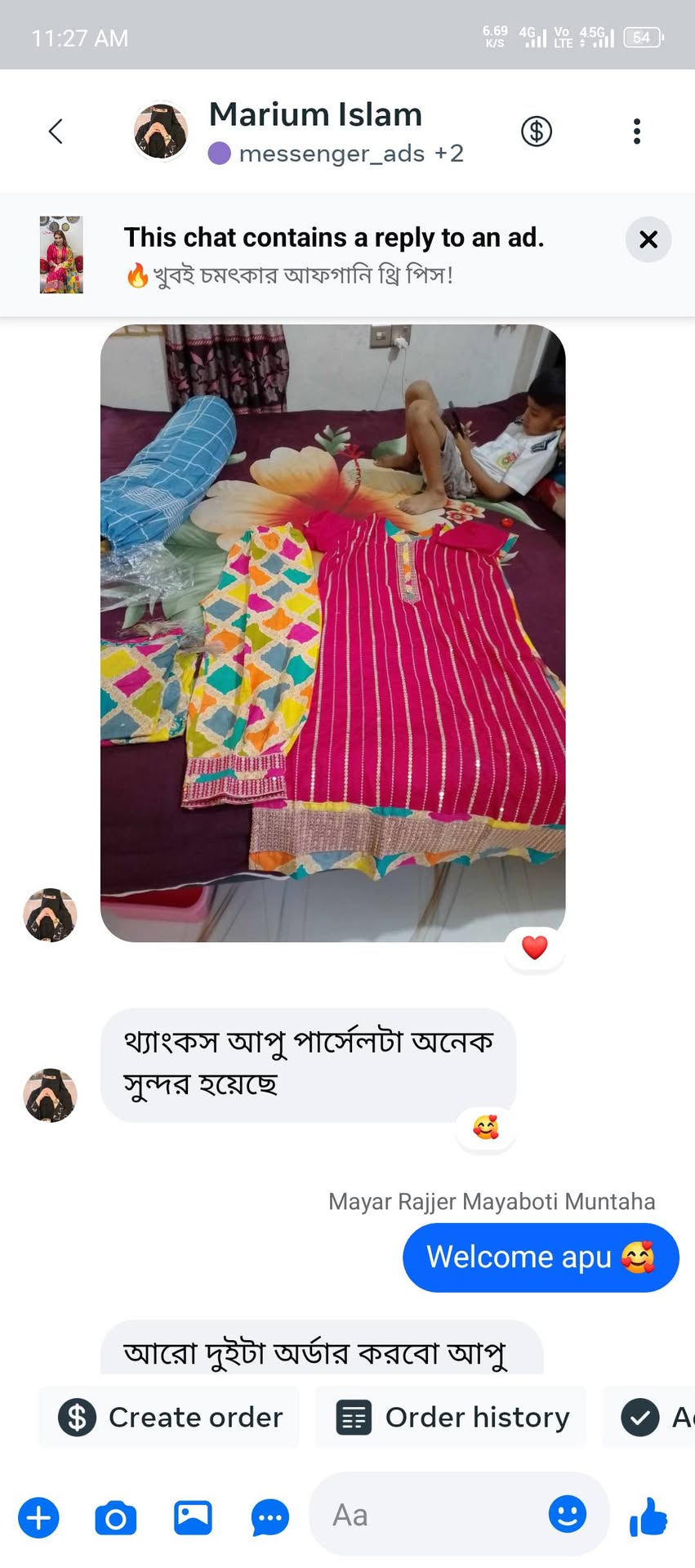Viewport: 695px width, 1568px height.
Task: Tap the dollar payment icon in header
Action: [x=537, y=131]
